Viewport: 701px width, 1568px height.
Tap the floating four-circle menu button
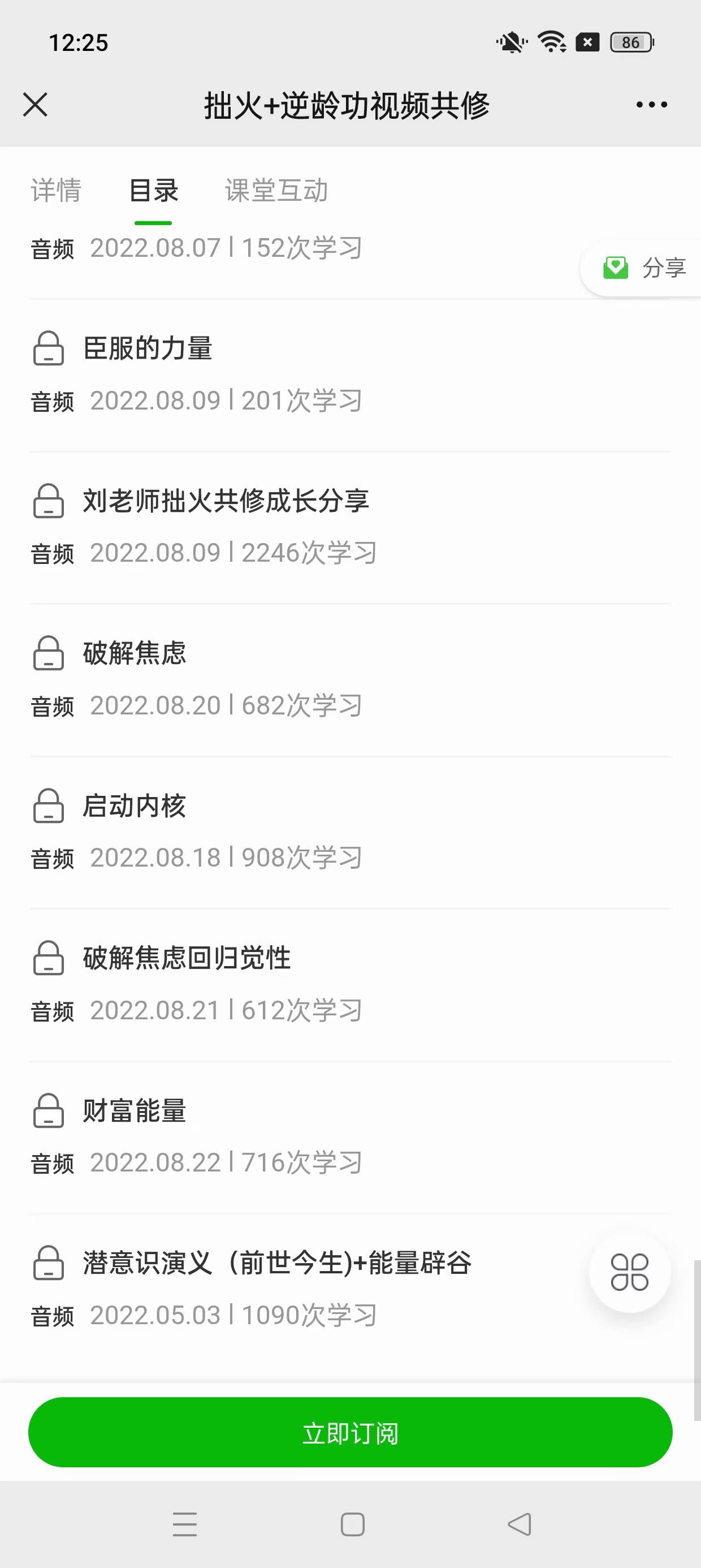(629, 1272)
